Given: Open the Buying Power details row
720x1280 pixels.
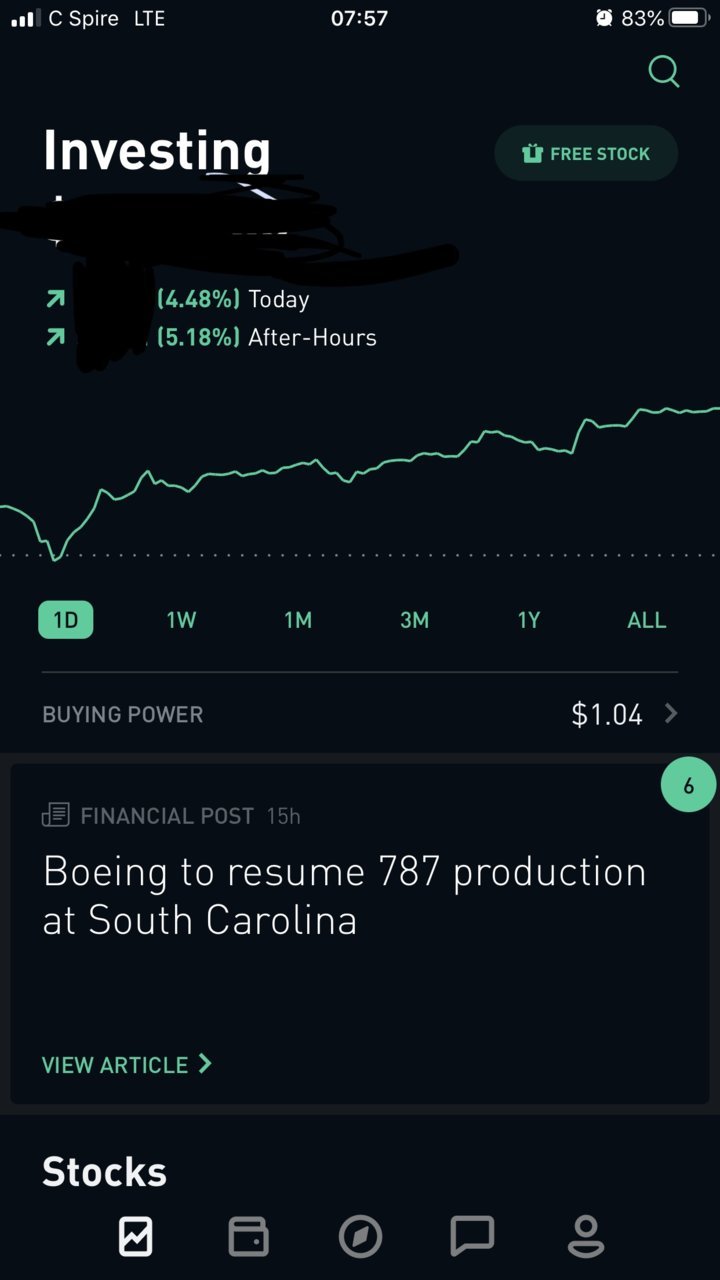Looking at the screenshot, I should (360, 714).
